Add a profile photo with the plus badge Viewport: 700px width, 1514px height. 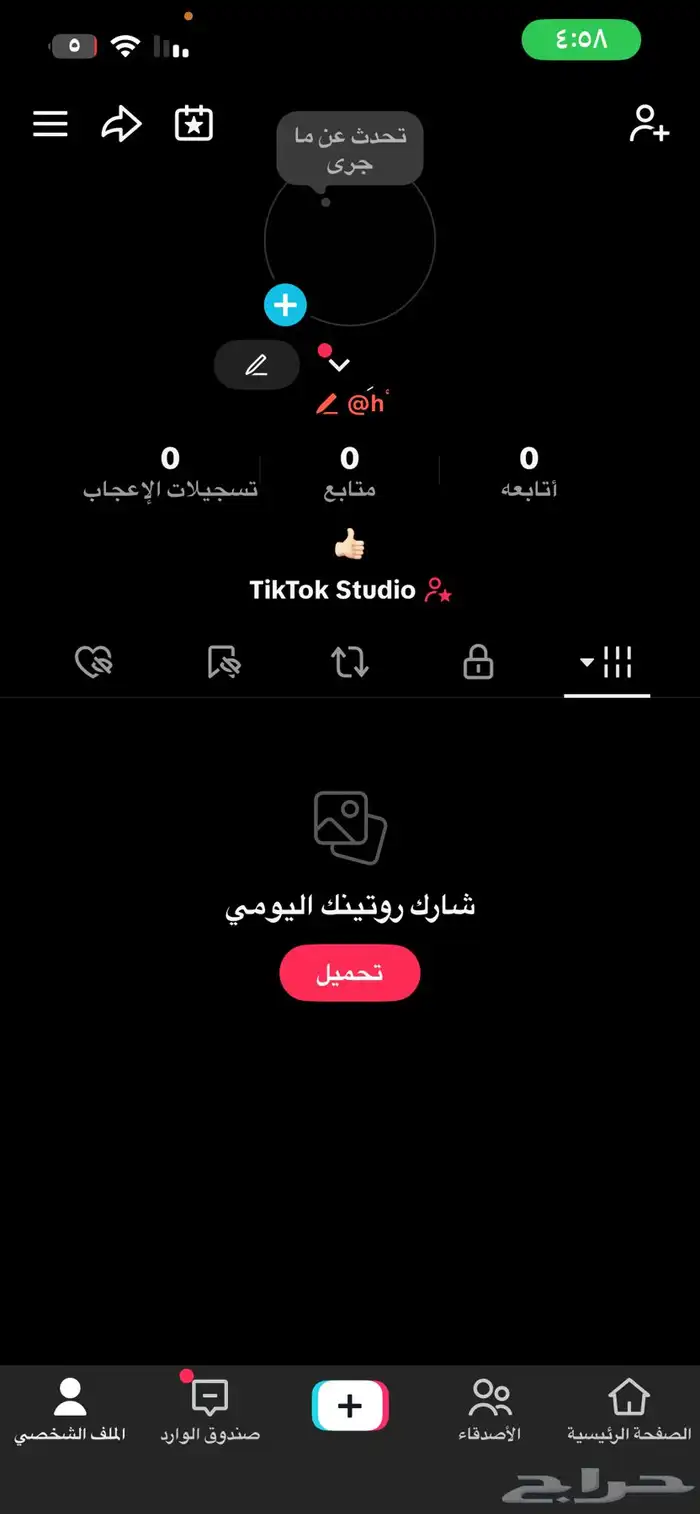click(x=285, y=305)
